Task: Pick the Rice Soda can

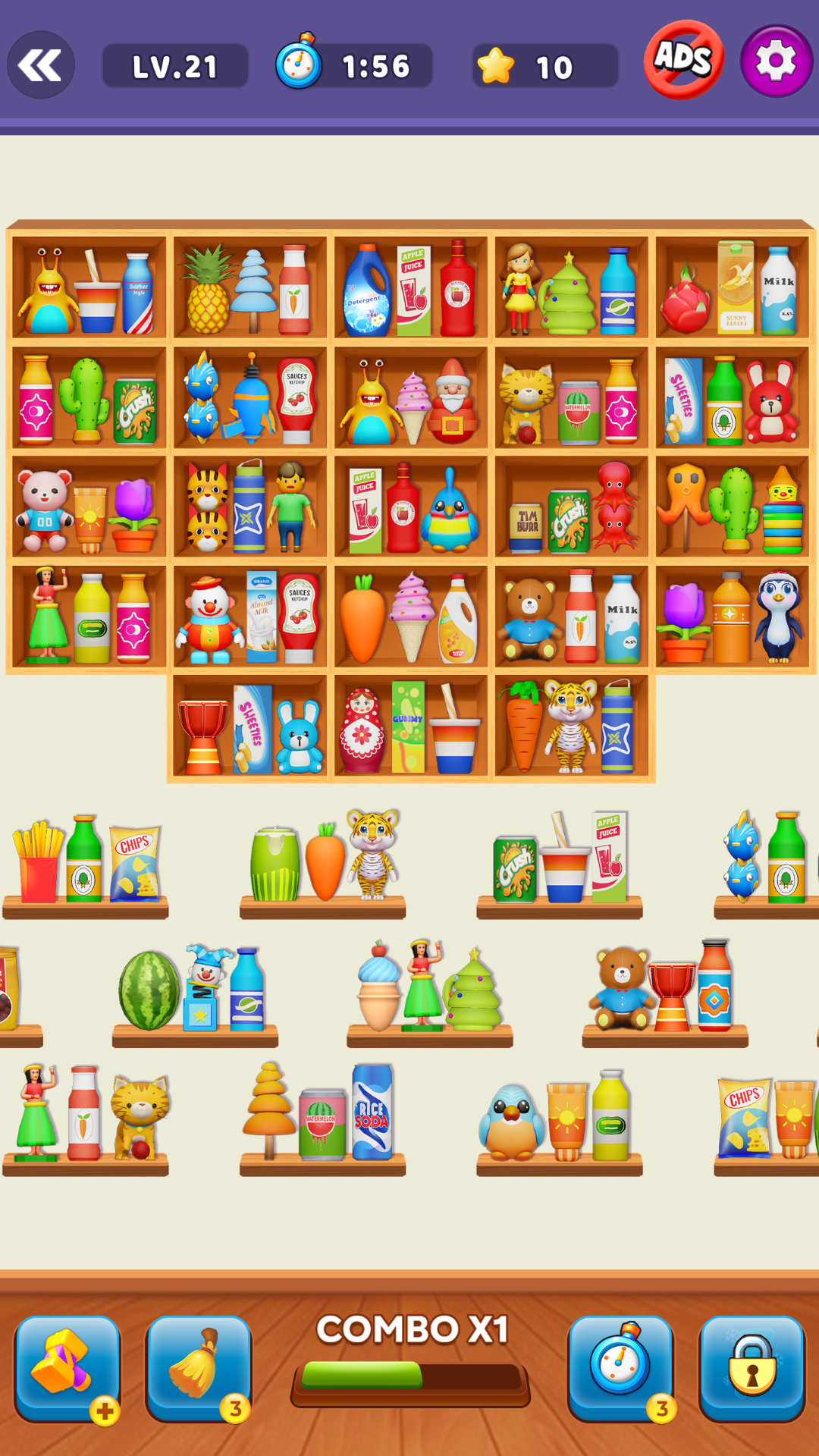Action: click(x=372, y=1112)
